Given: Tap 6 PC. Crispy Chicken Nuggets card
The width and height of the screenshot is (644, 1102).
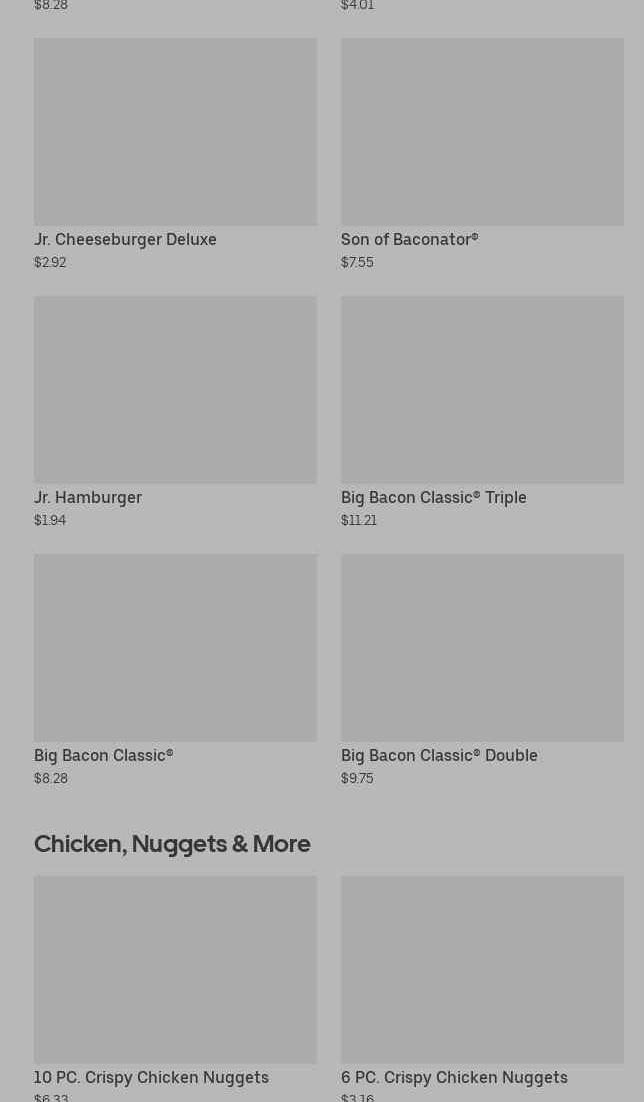Looking at the screenshot, I should (x=482, y=989).
